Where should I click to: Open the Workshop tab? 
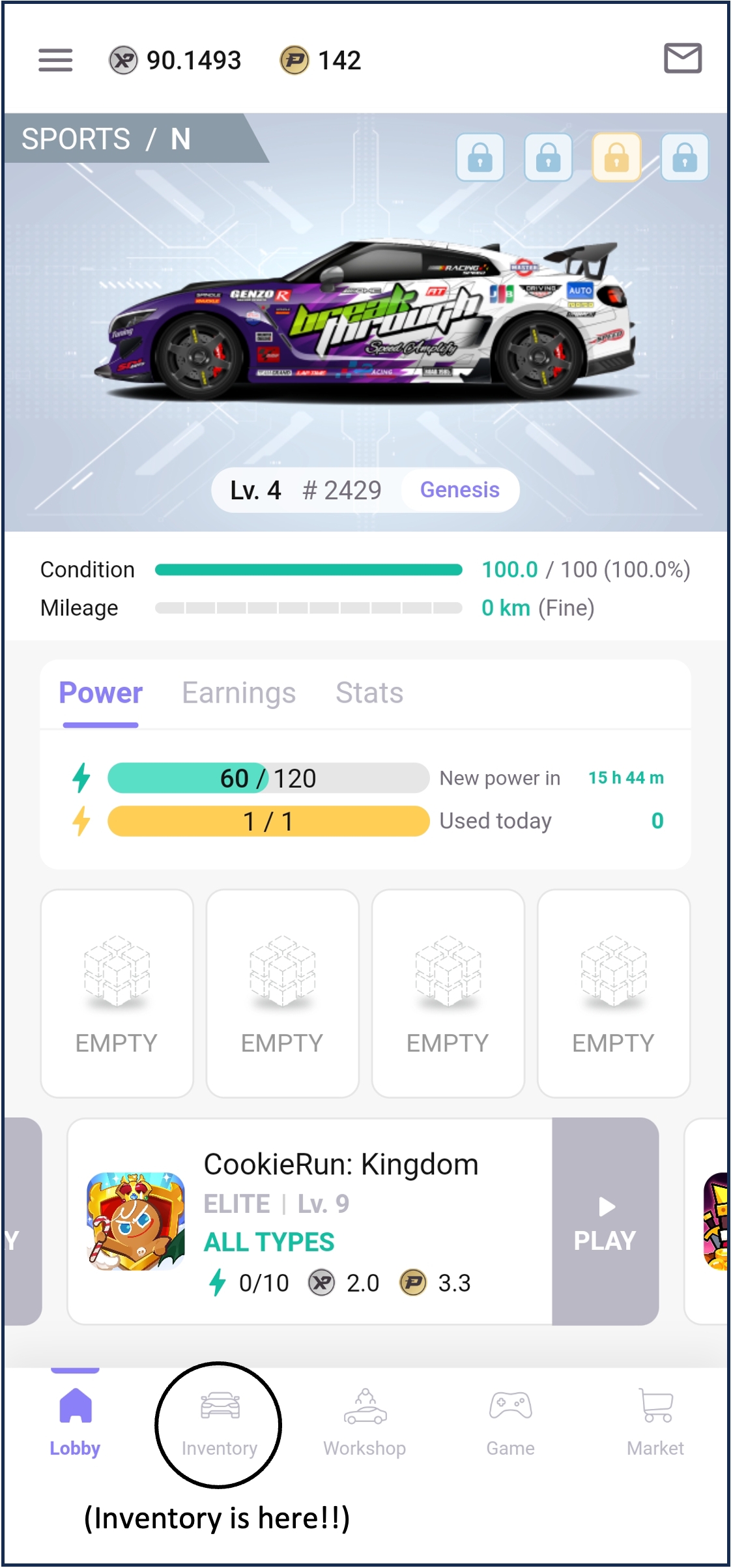[365, 1424]
